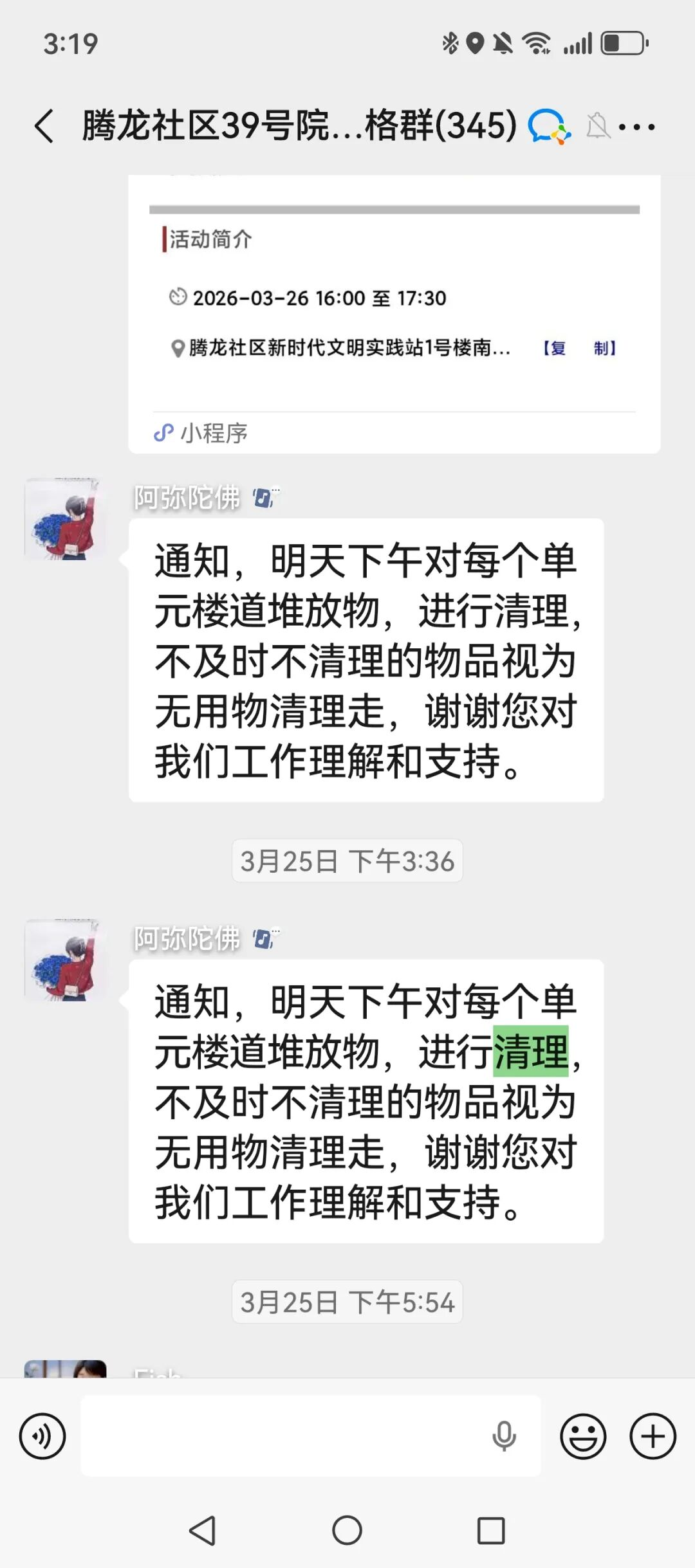This screenshot has width=695, height=1568.
Task: Start voice dictation with the microphone
Action: coord(504,1436)
